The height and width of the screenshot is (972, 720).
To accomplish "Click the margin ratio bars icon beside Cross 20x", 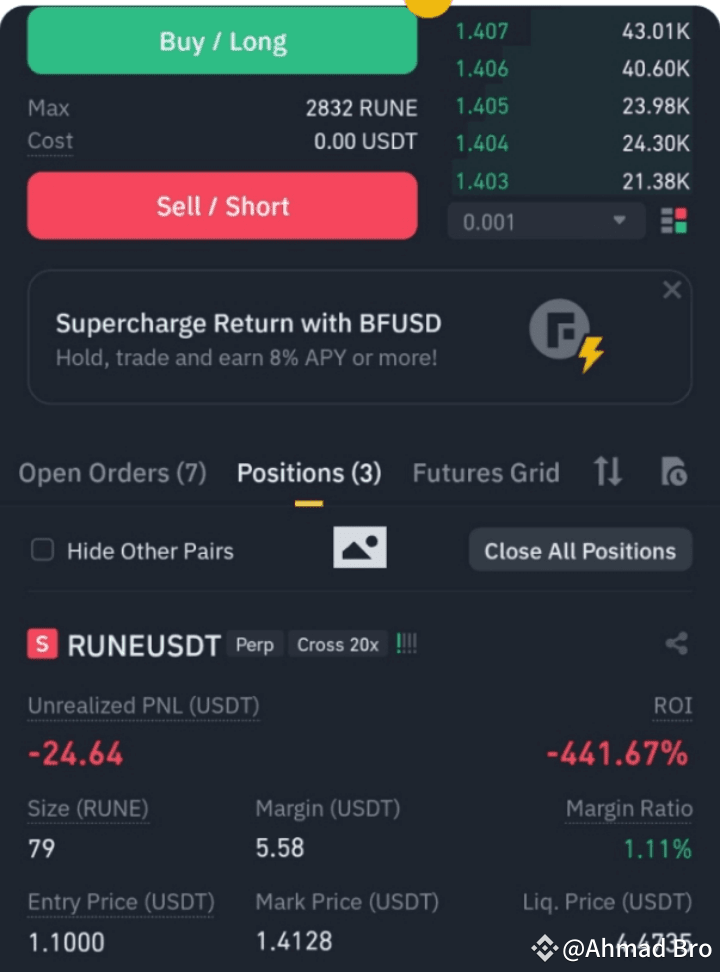I will click(x=406, y=644).
